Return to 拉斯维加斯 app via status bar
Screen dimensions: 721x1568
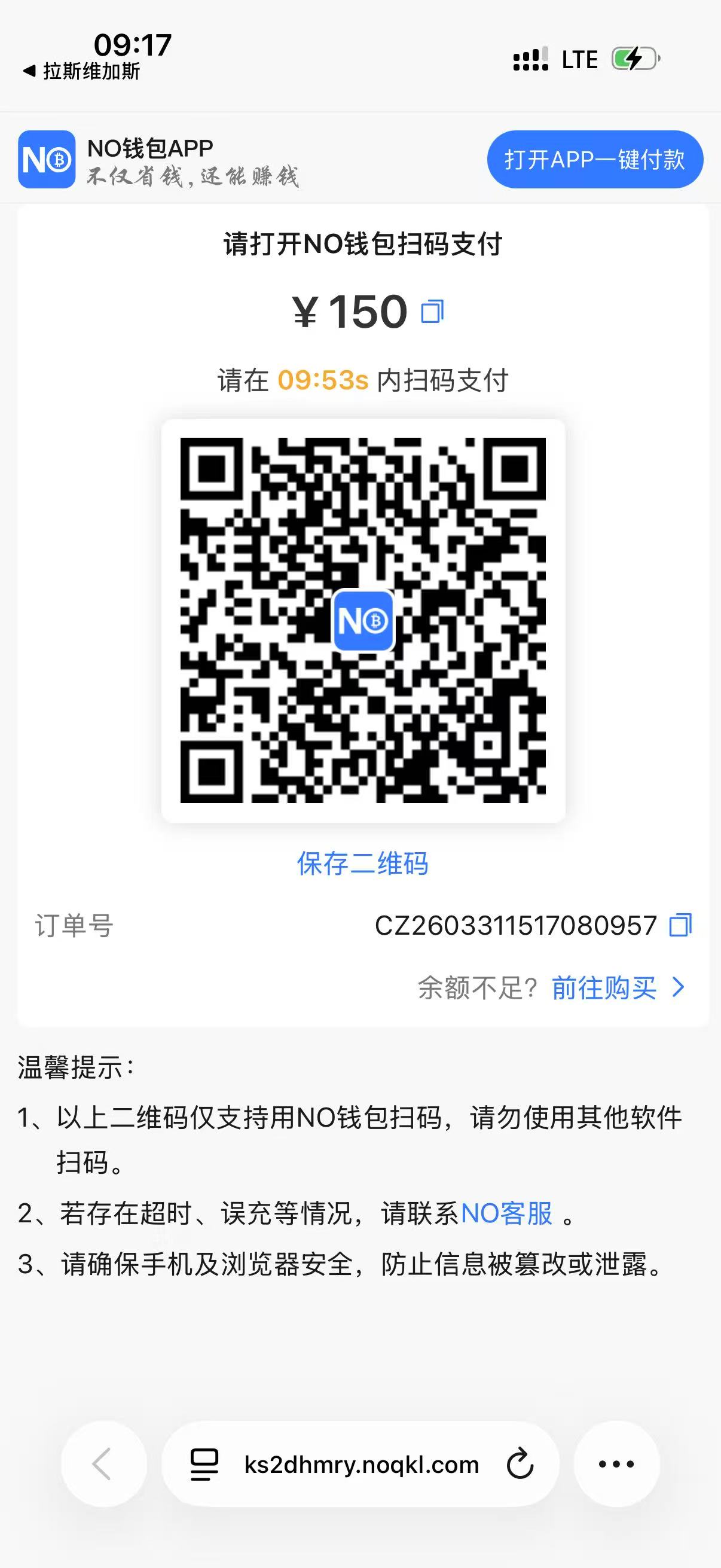click(81, 71)
